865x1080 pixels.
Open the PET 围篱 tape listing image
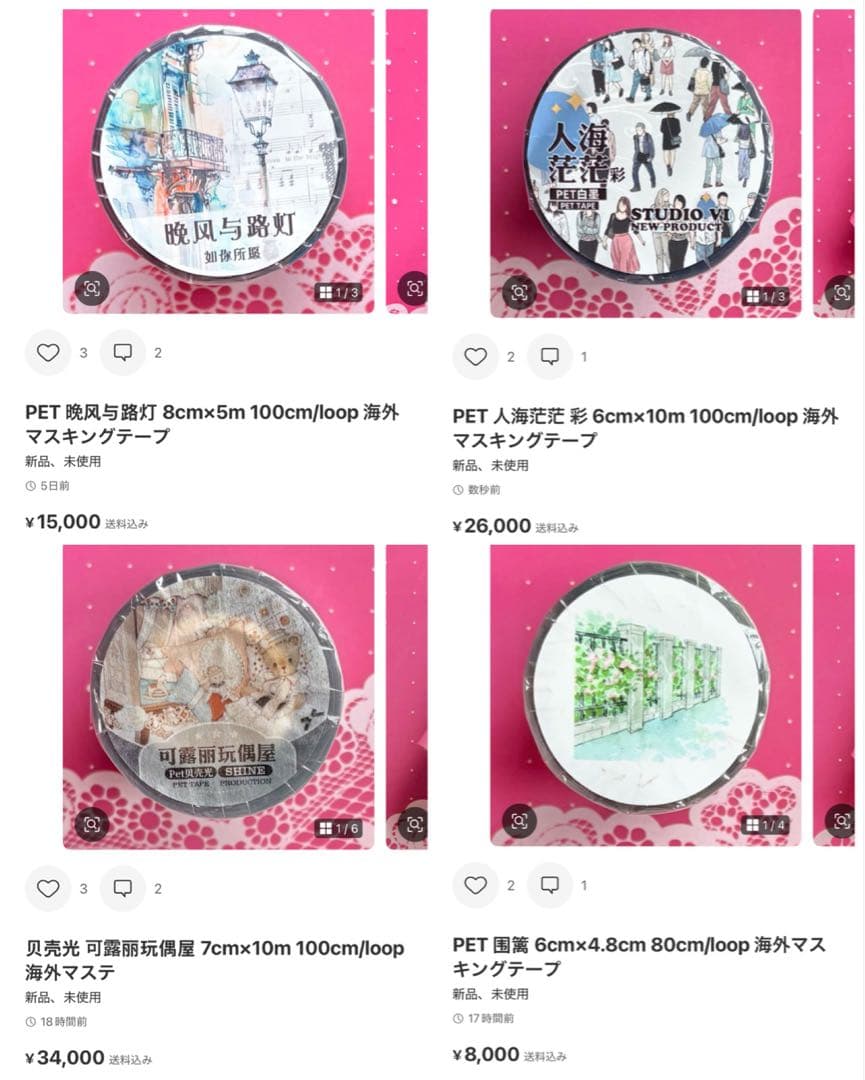point(645,695)
